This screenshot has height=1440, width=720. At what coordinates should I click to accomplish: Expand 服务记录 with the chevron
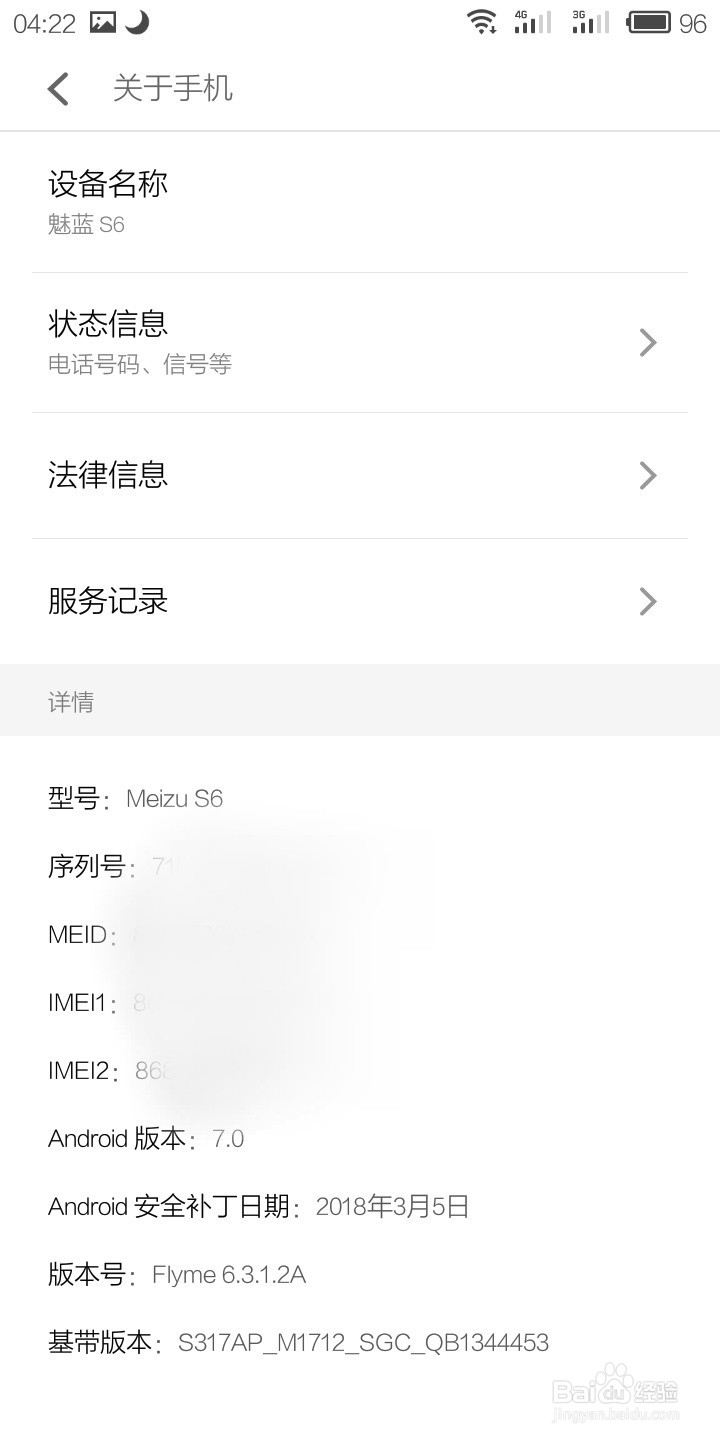(x=648, y=601)
